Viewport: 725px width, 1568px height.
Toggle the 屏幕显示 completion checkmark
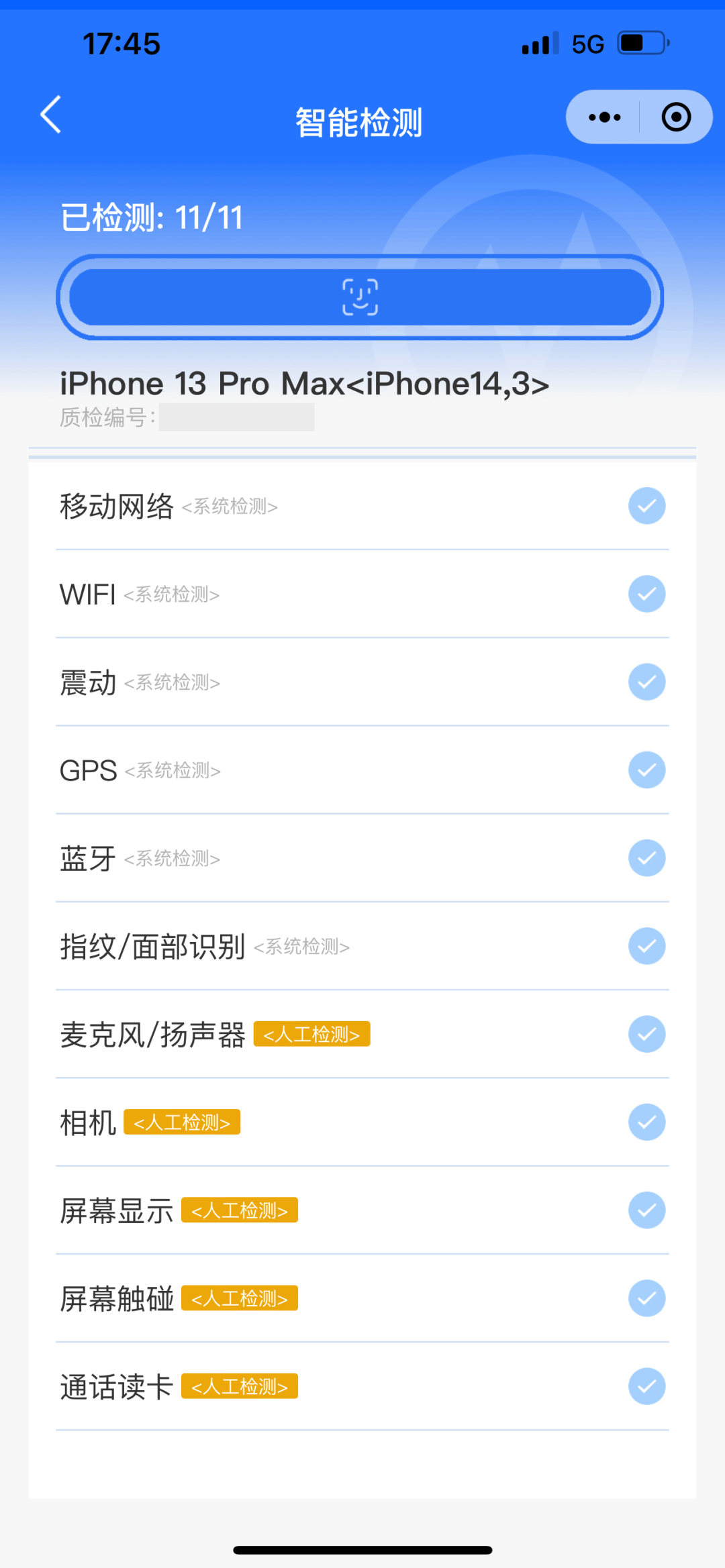pyautogui.click(x=646, y=1210)
